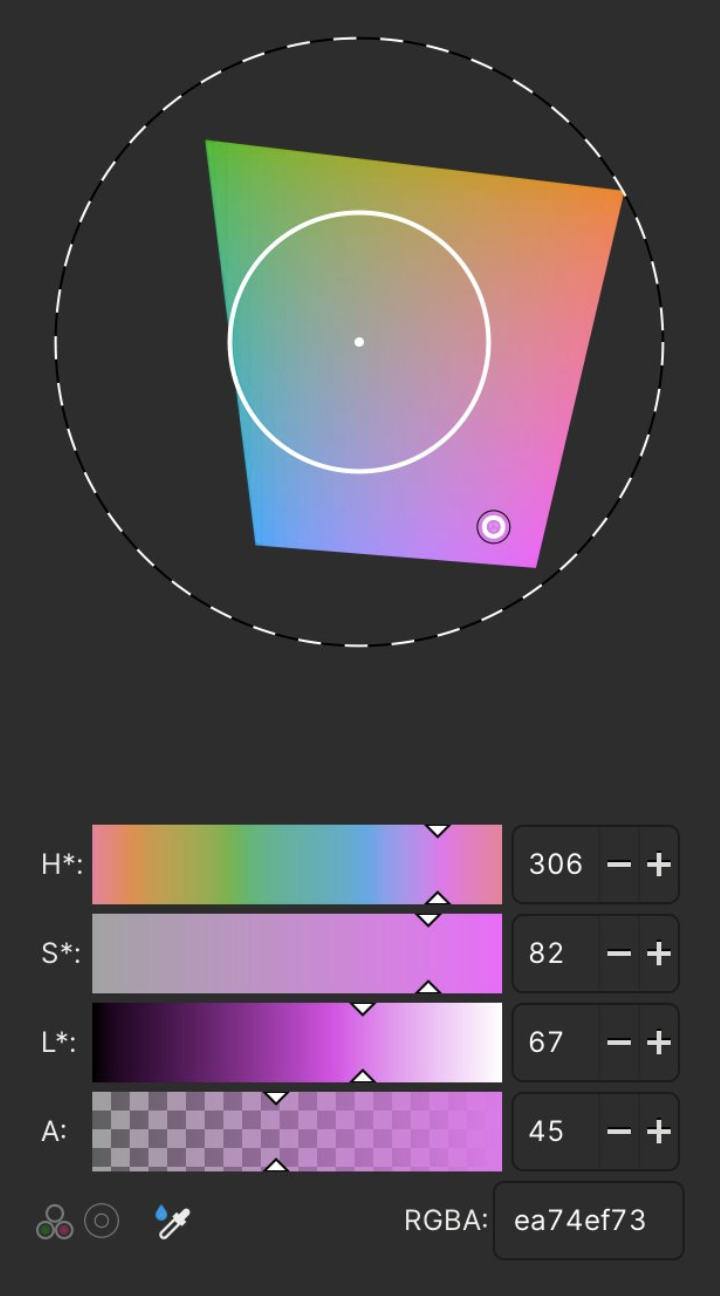This screenshot has width=720, height=1296.
Task: Tap the L* lightness gradient slider
Action: pos(297,1042)
